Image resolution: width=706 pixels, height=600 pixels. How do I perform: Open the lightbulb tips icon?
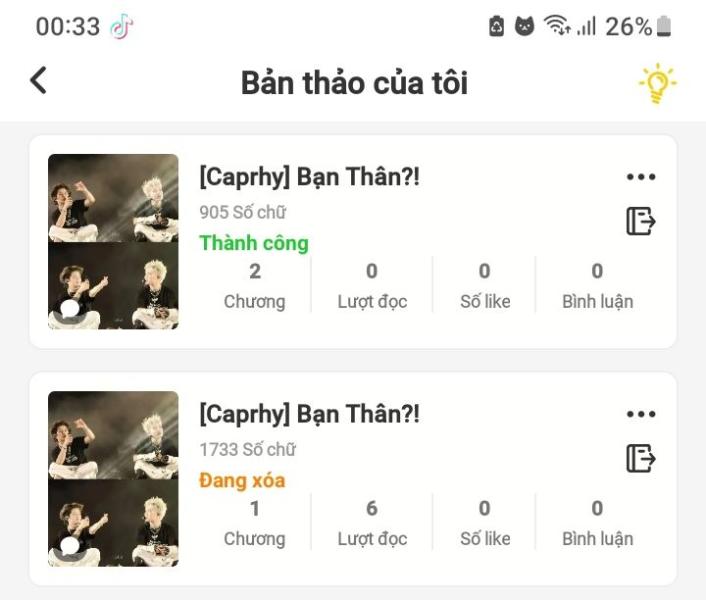pyautogui.click(x=657, y=85)
